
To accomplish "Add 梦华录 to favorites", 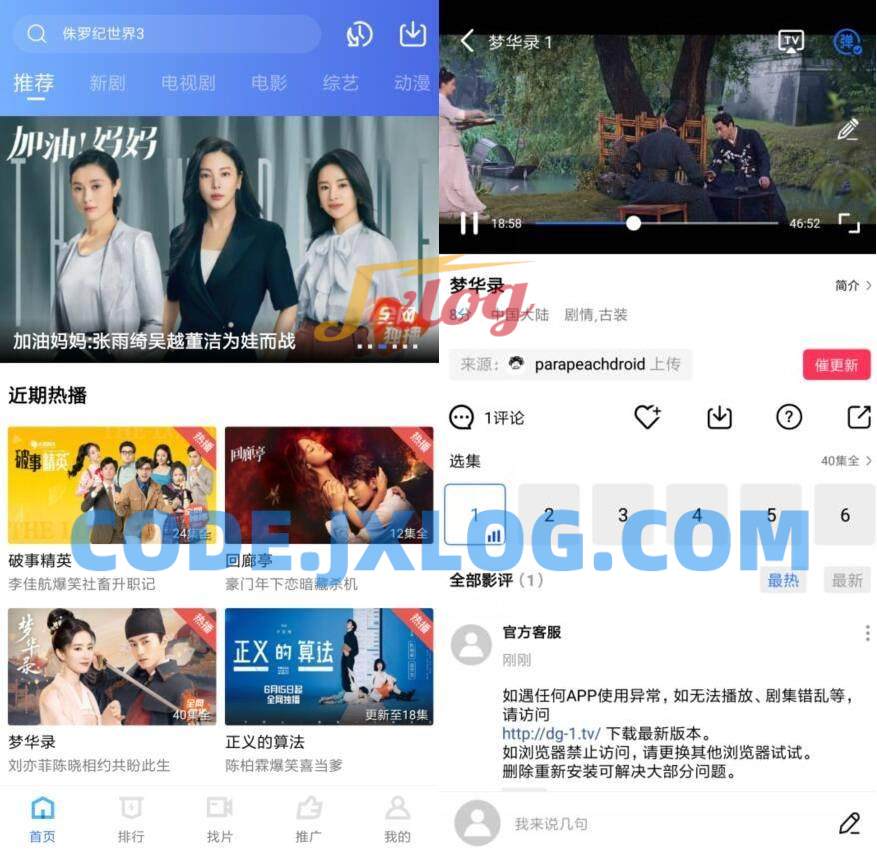I will click(647, 417).
